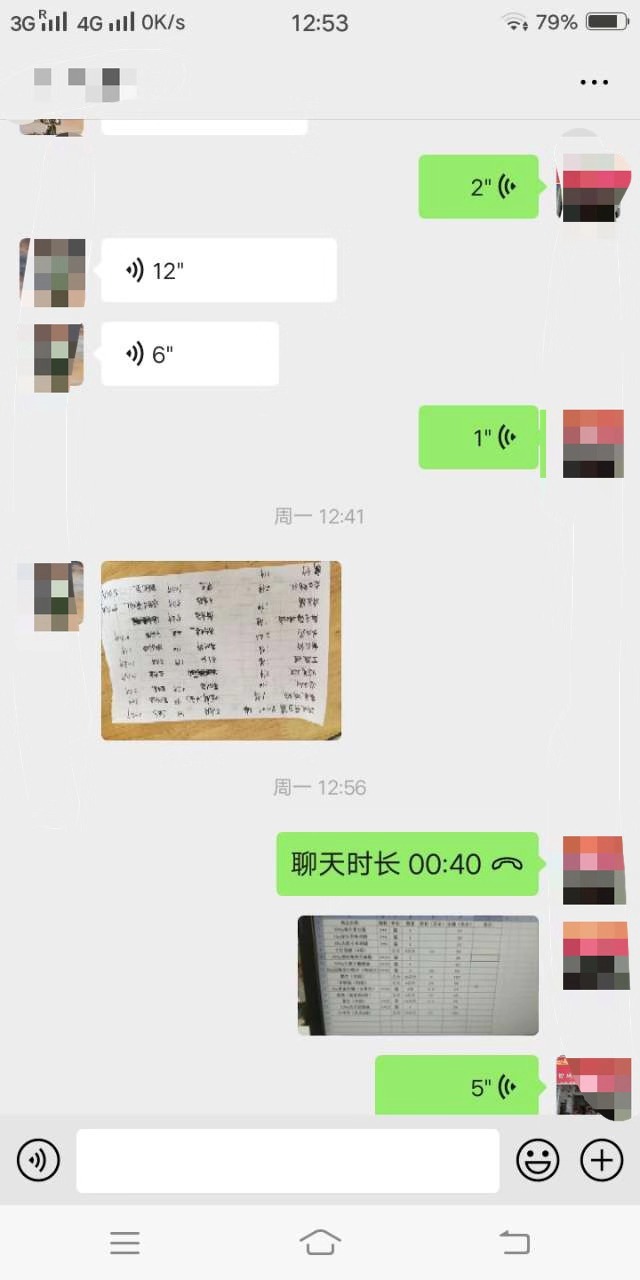Play the sent 1-second voice message
The height and width of the screenshot is (1280, 640).
pyautogui.click(x=479, y=438)
